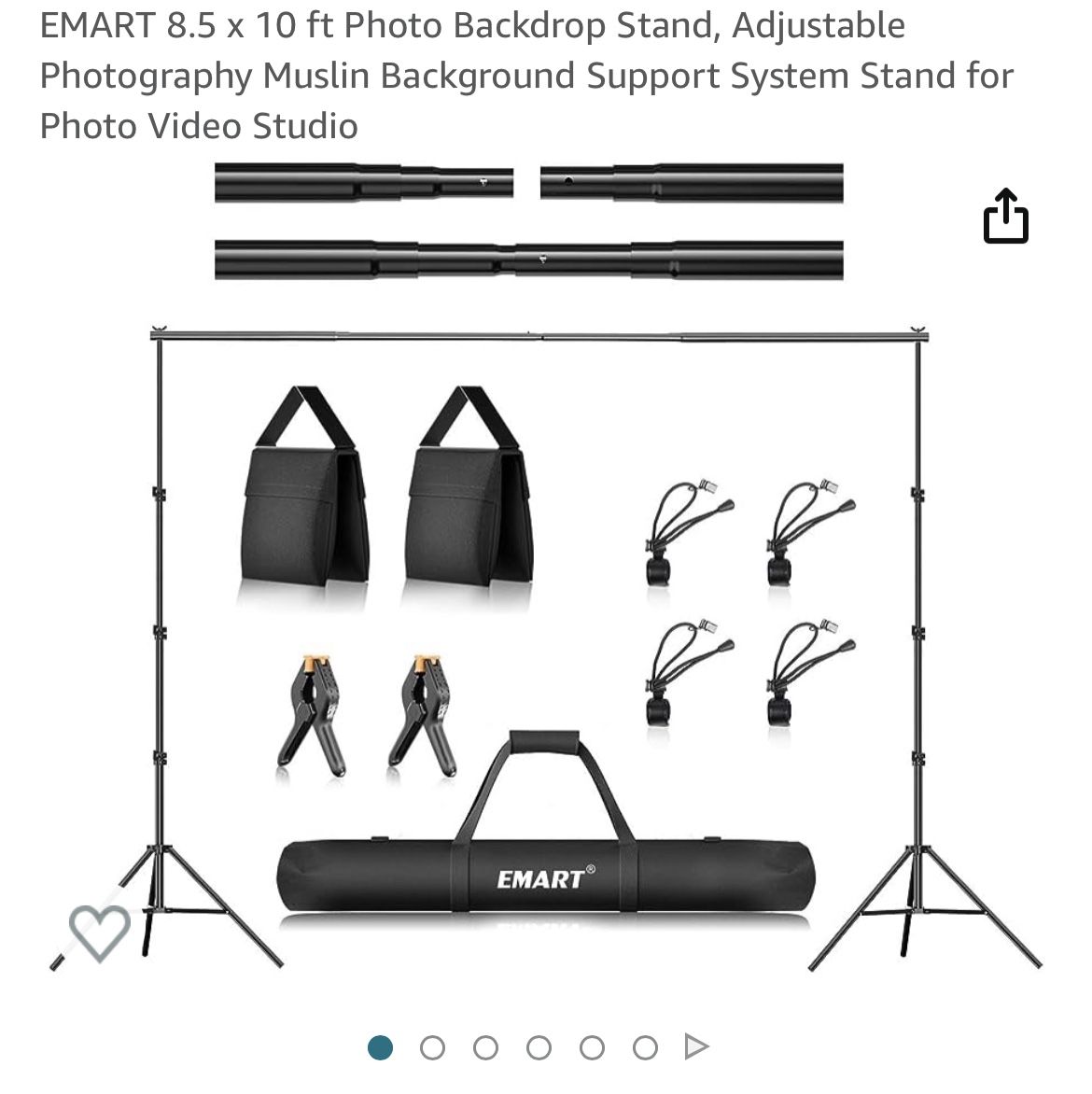Share this backdrop stand listing
The image size is (1092, 1094).
tap(1005, 217)
